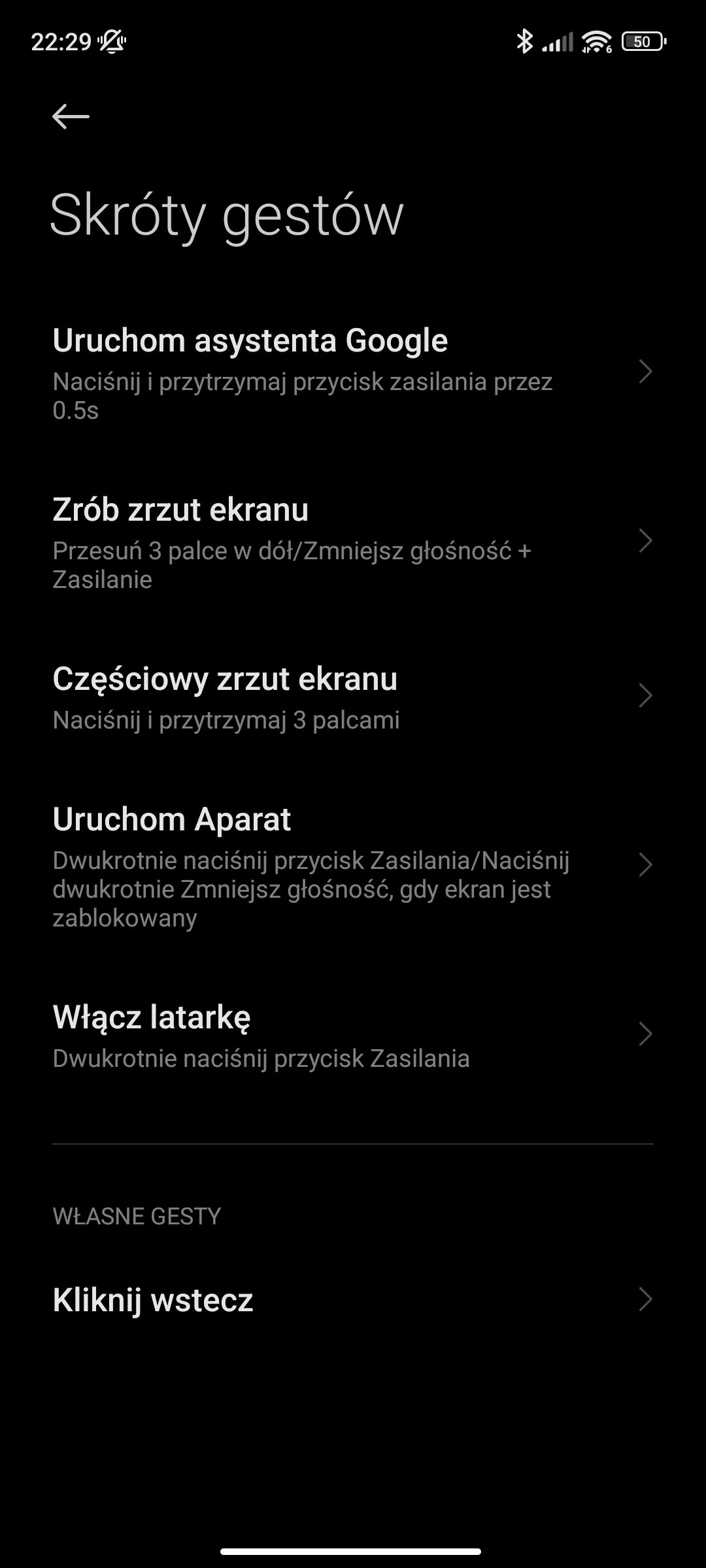The width and height of the screenshot is (706, 1568).
Task: Open Kliknij wstecz custom gesture
Action: tap(353, 1299)
